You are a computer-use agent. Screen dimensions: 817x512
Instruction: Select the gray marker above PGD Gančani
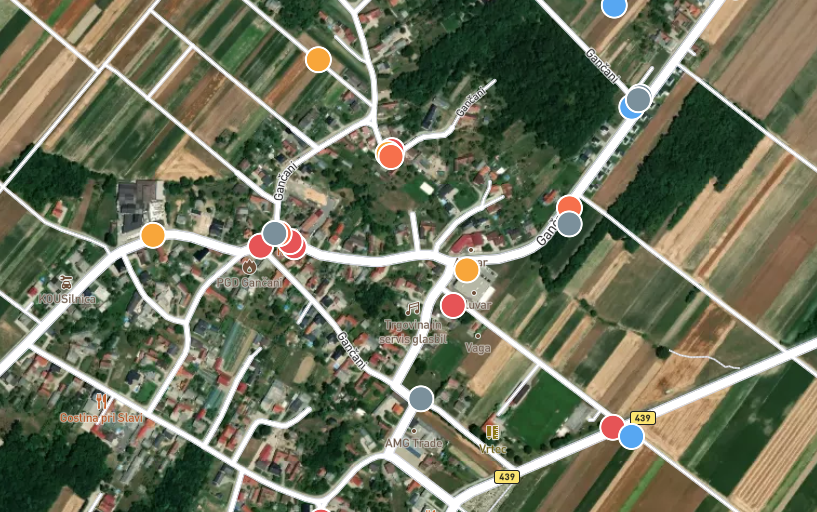pyautogui.click(x=274, y=233)
